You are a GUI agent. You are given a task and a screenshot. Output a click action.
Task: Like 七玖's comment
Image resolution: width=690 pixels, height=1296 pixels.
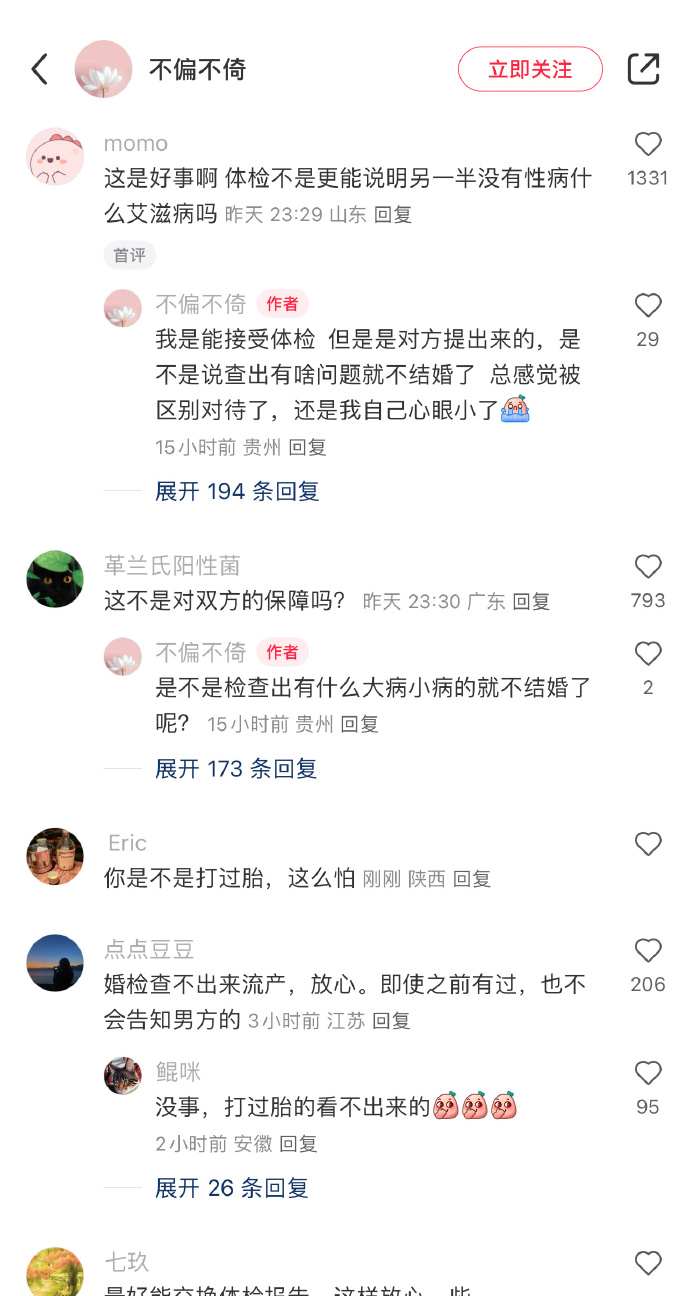pyautogui.click(x=648, y=1263)
